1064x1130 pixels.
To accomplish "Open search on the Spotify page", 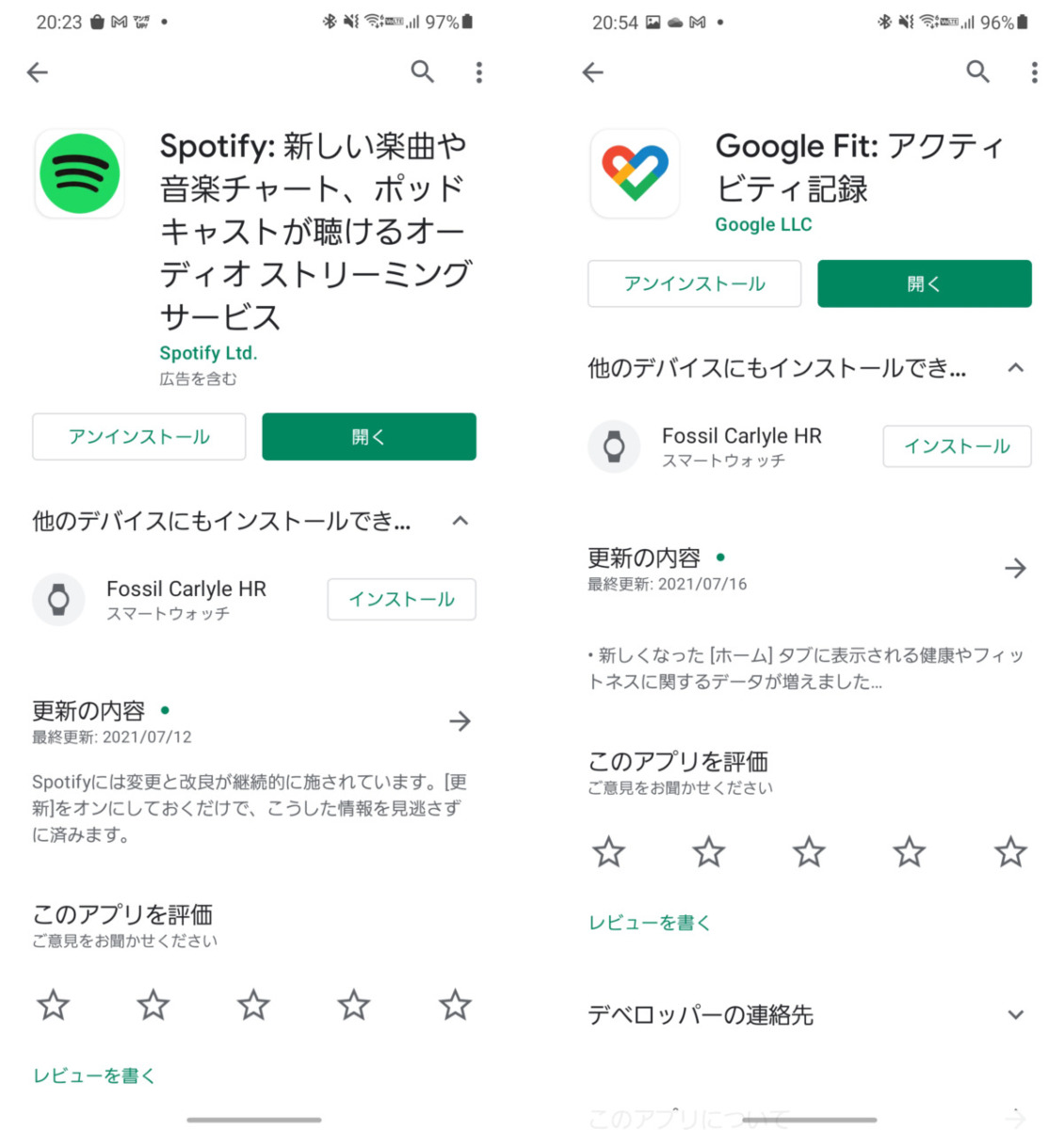I will point(423,72).
